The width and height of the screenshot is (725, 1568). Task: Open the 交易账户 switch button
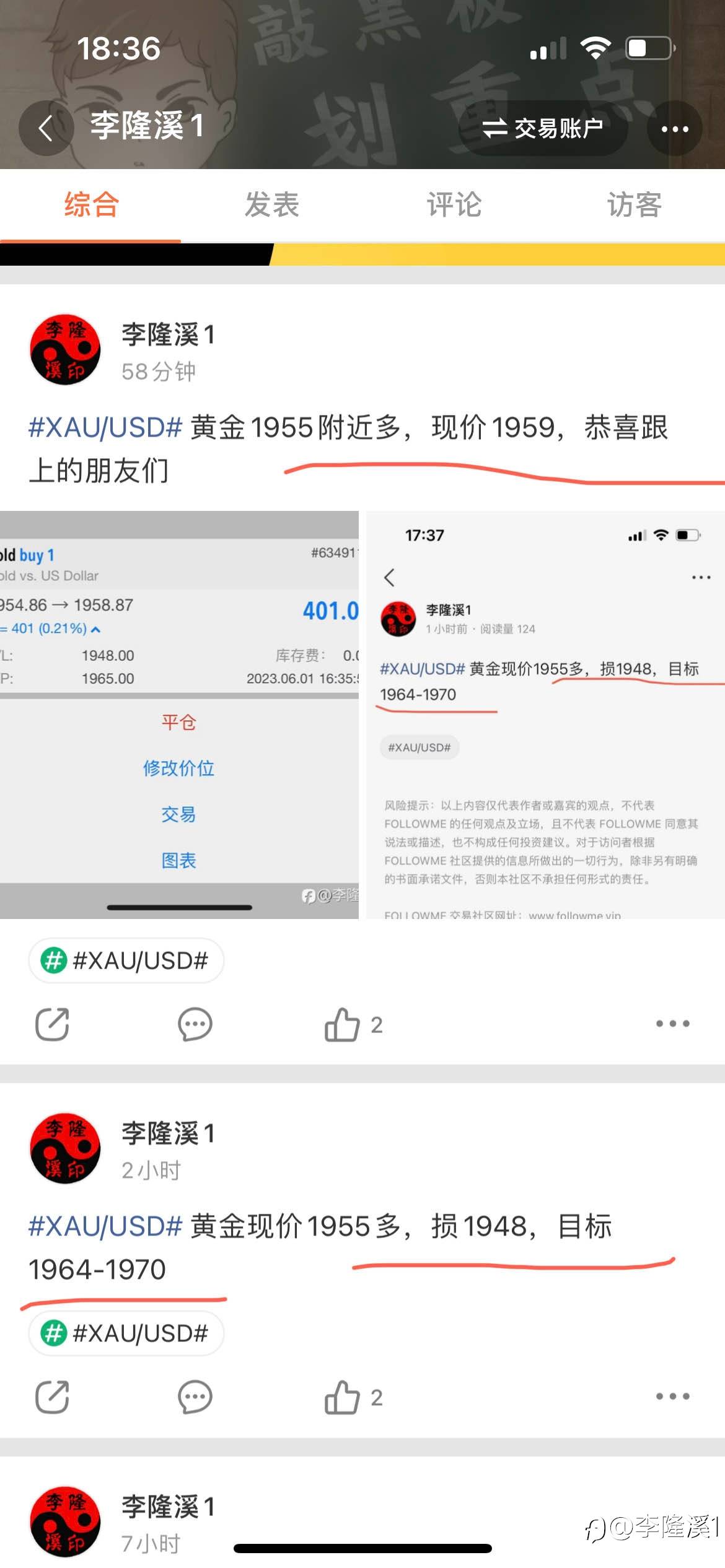(x=543, y=128)
